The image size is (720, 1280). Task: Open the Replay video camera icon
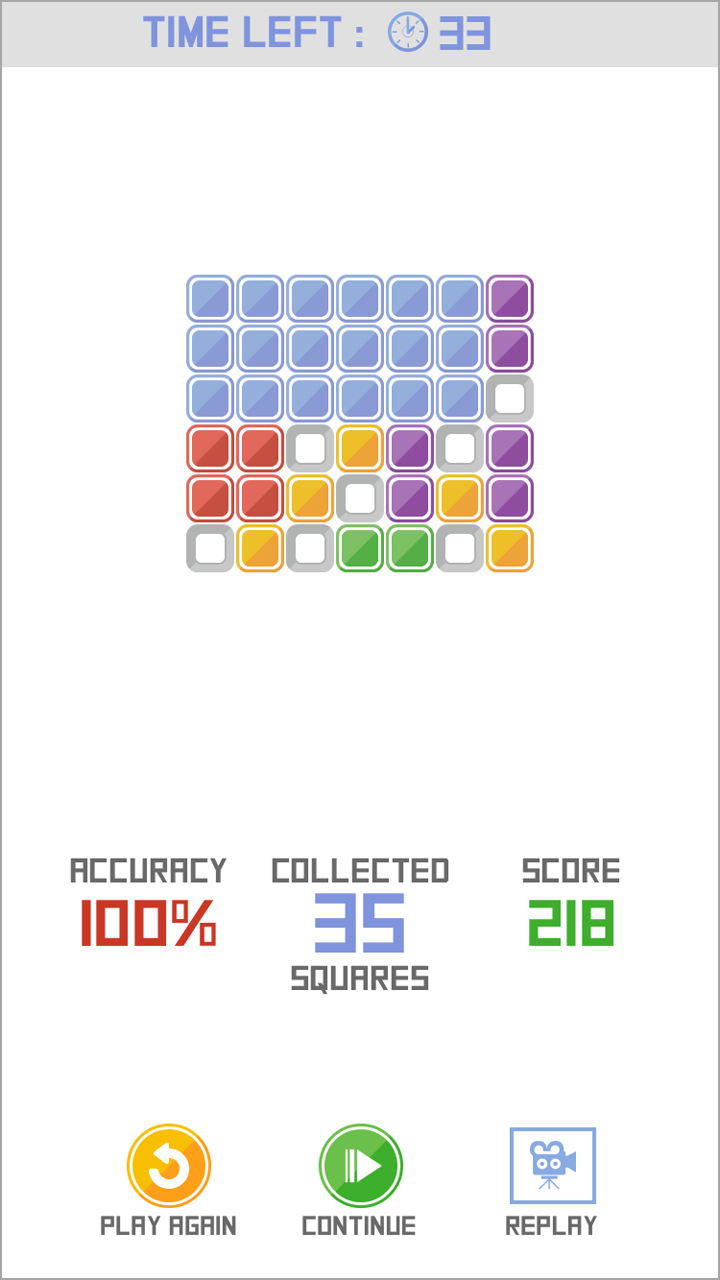[551, 1165]
